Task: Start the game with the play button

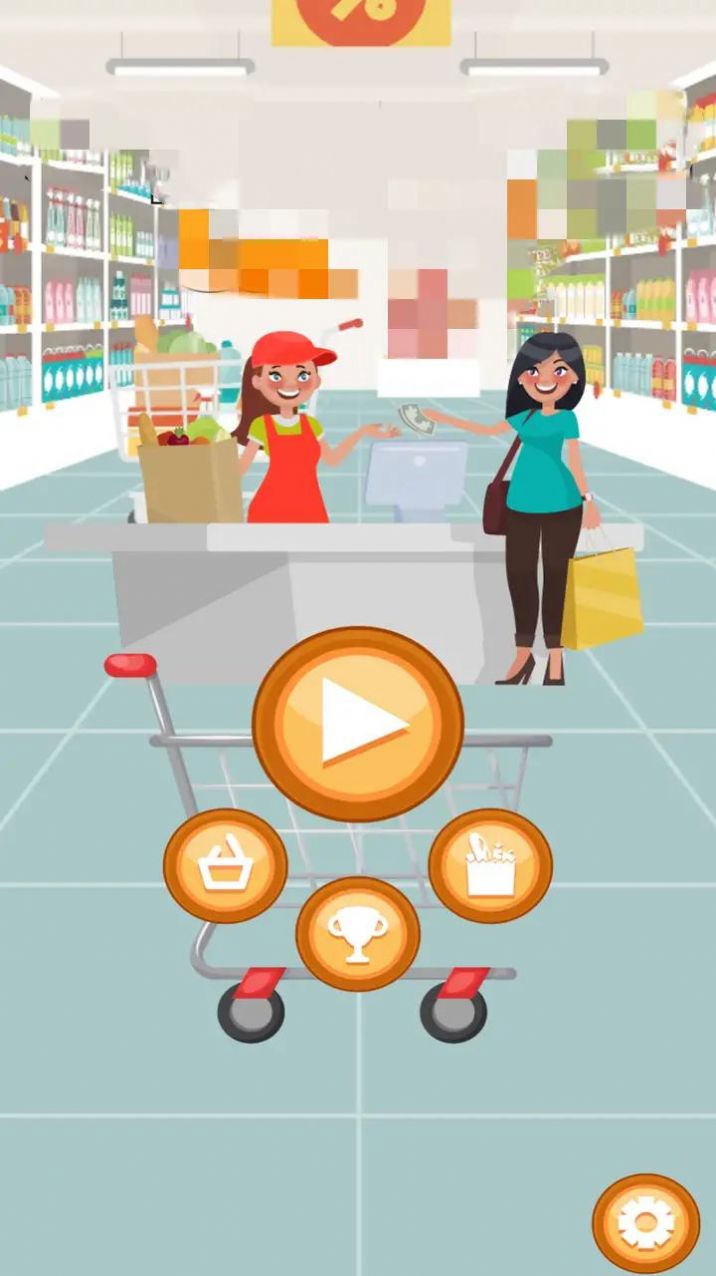Action: coord(358,724)
